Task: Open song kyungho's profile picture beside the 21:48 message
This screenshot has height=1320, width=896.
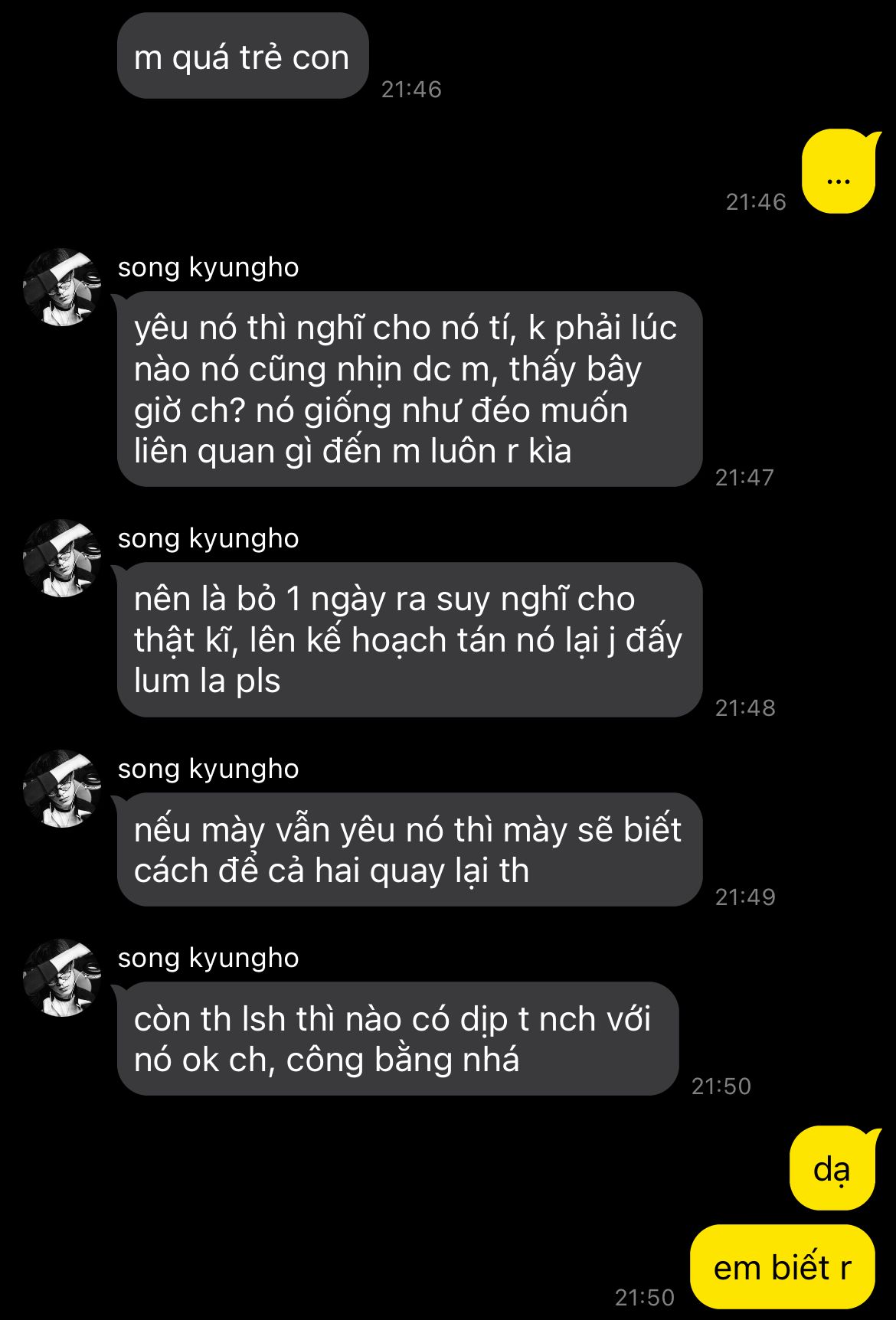Action: [62, 558]
